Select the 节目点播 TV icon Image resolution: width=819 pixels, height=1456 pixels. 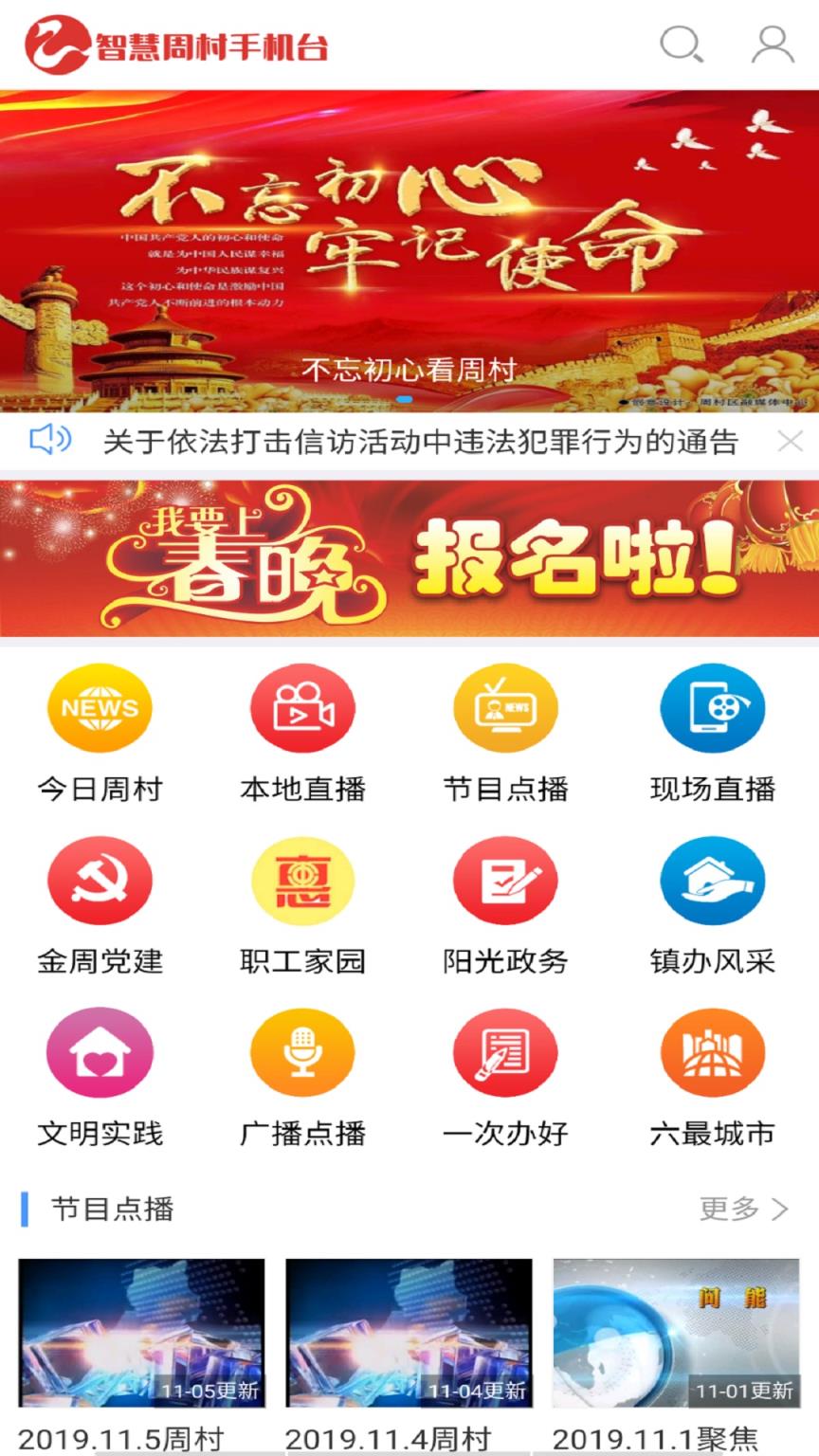(x=505, y=708)
